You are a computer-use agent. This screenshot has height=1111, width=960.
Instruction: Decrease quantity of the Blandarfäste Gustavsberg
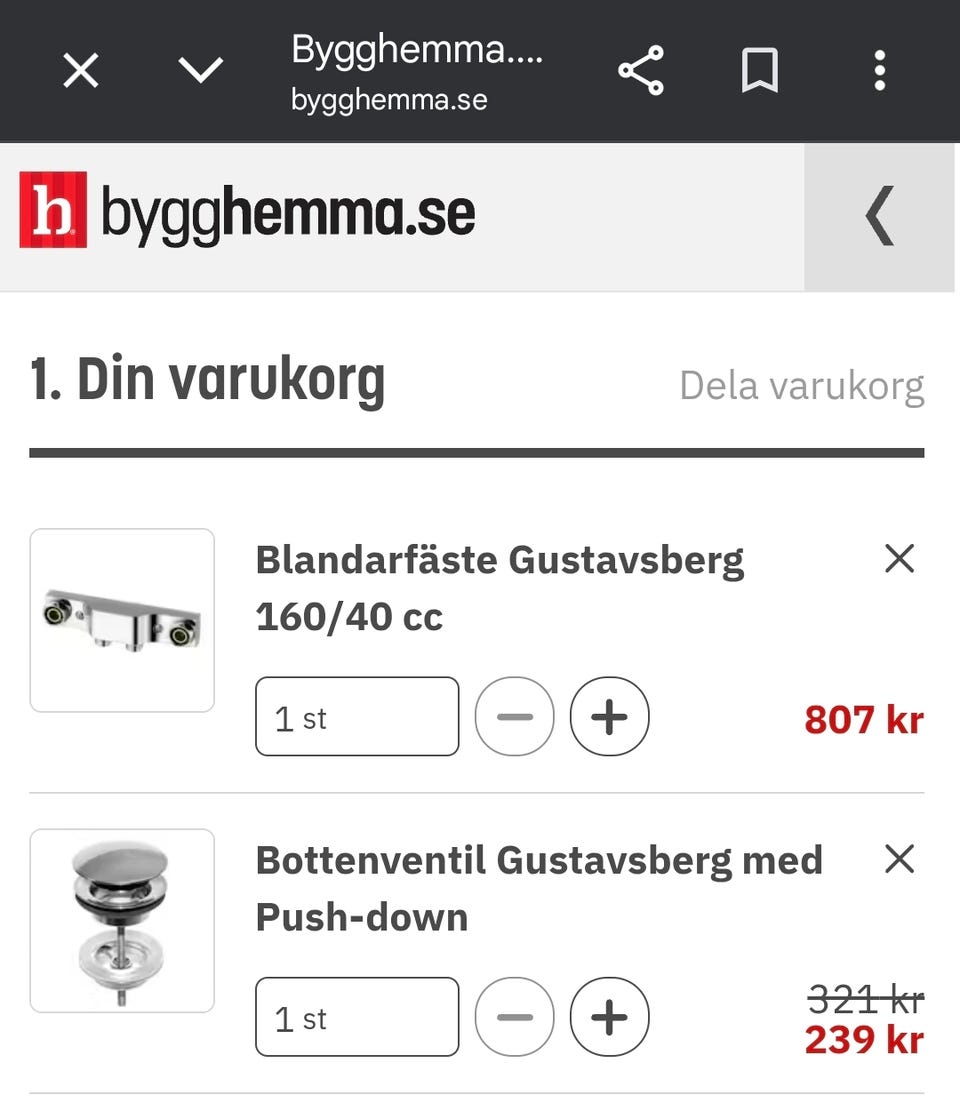click(x=514, y=716)
